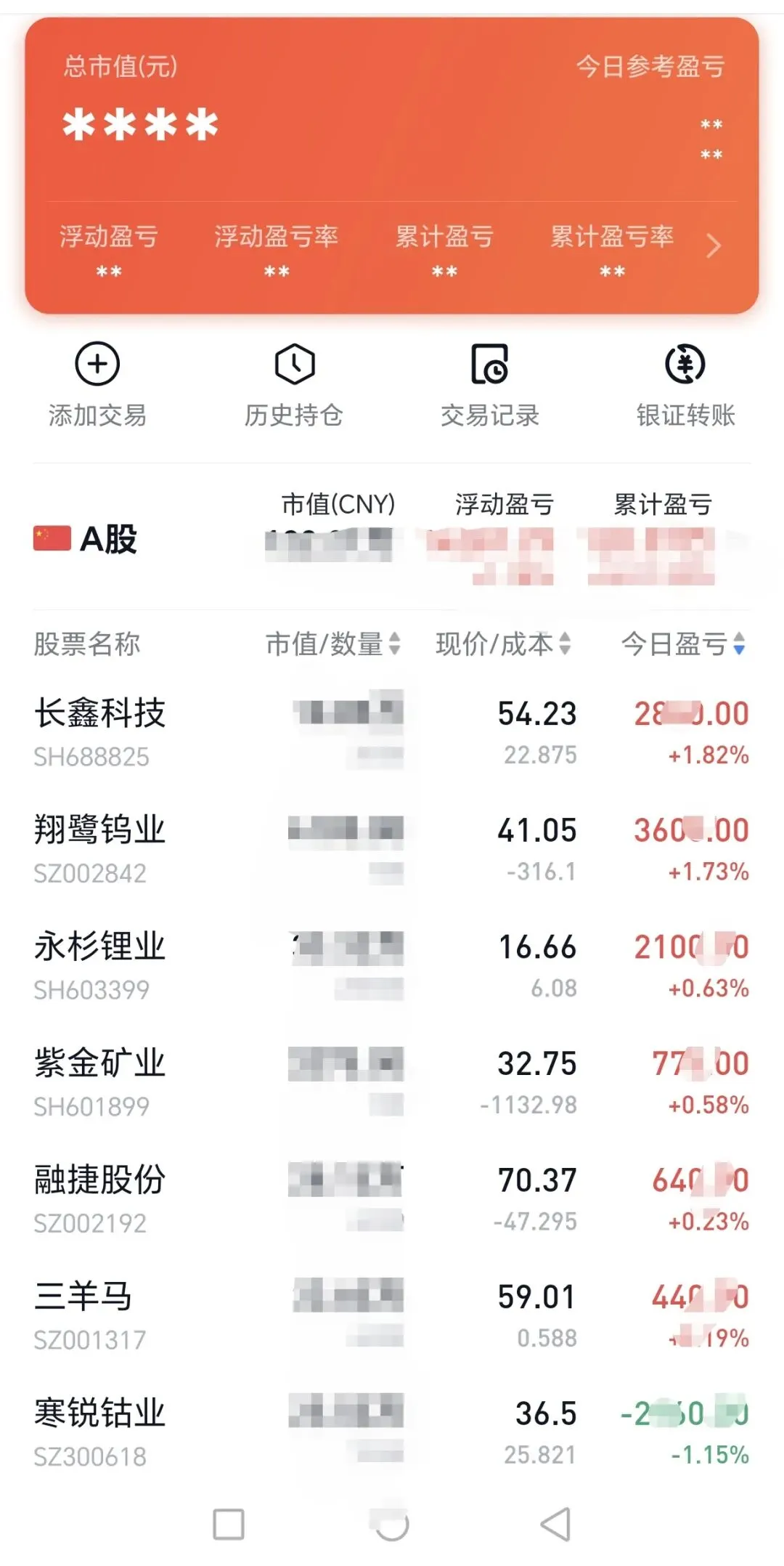
Task: Sort holdings by 今日盈亏
Action: click(x=683, y=644)
